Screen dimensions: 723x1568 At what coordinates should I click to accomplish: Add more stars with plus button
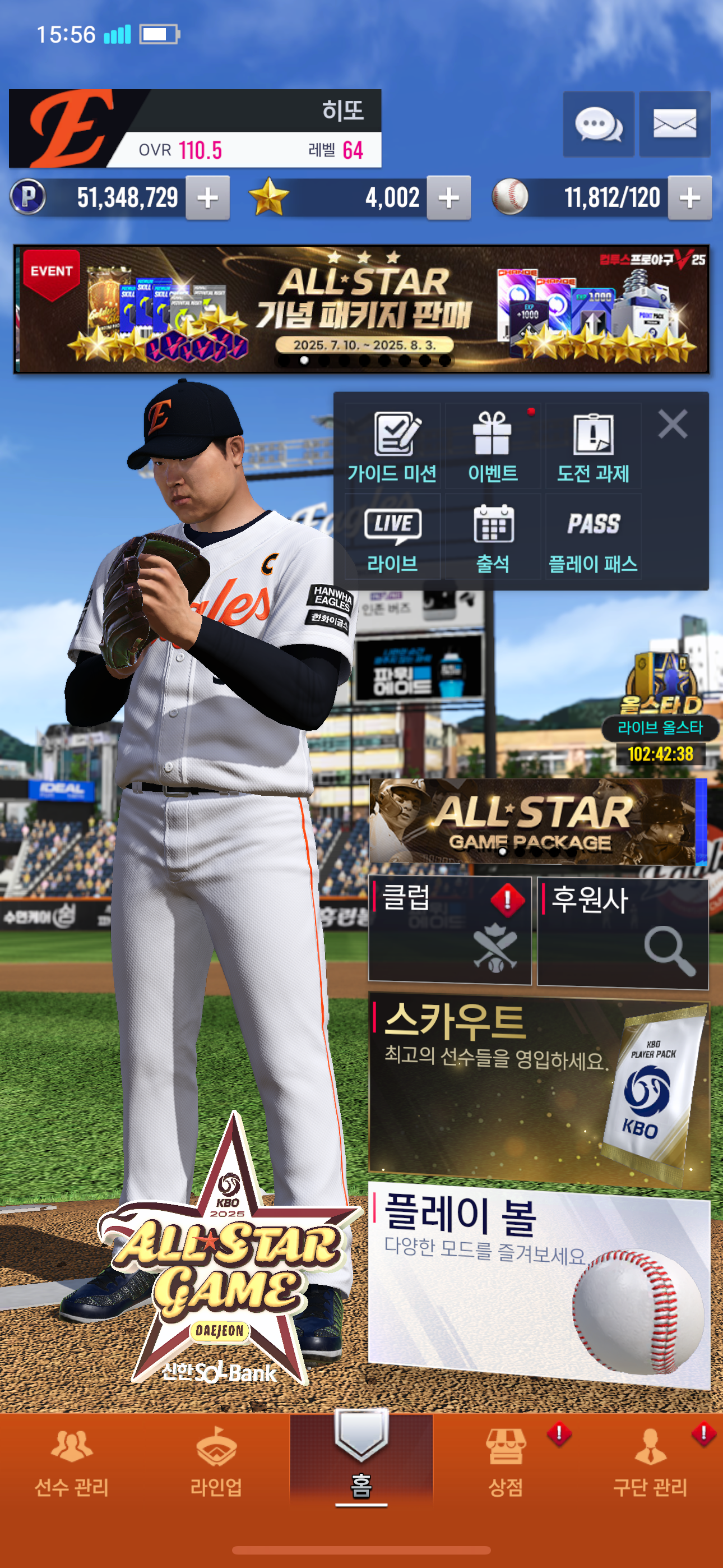click(x=448, y=198)
